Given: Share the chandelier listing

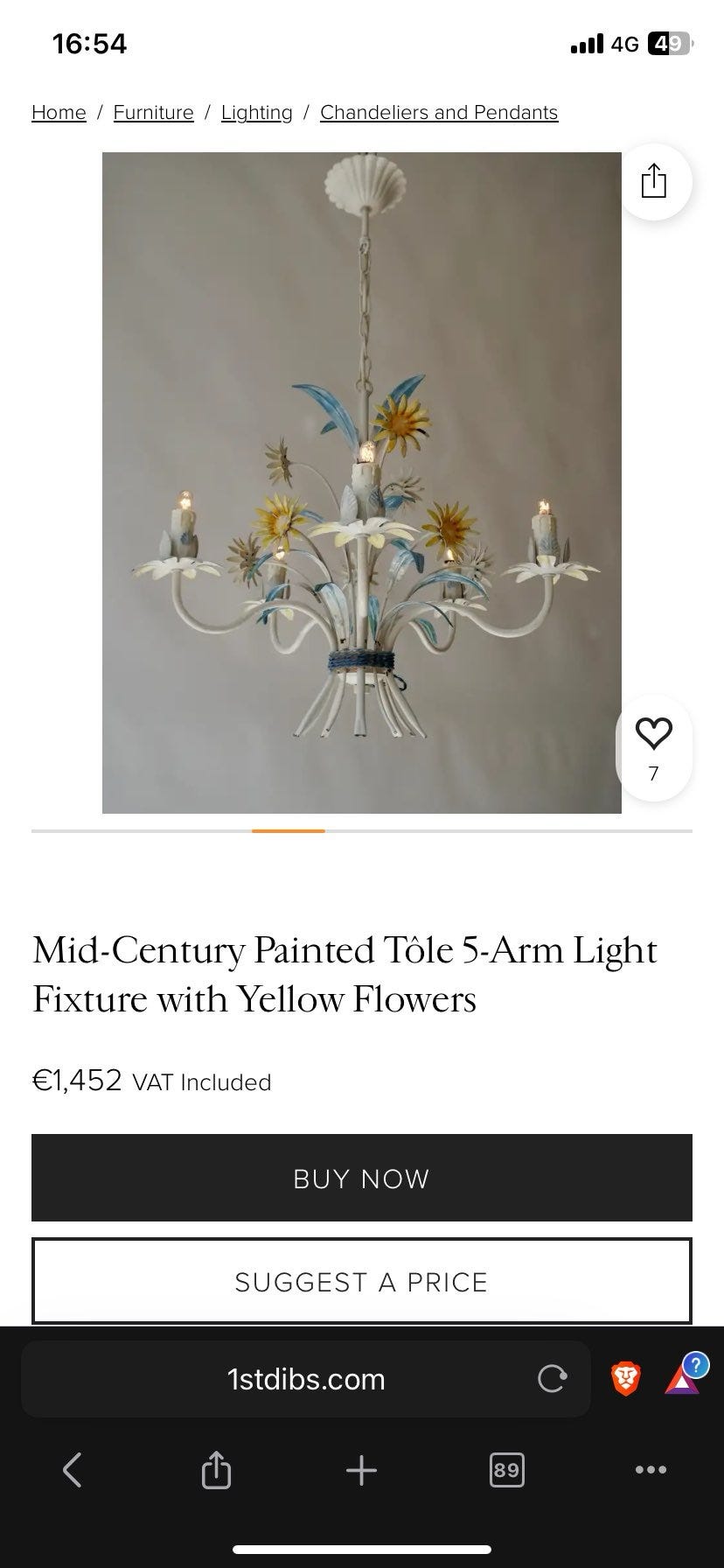Looking at the screenshot, I should pyautogui.click(x=653, y=181).
